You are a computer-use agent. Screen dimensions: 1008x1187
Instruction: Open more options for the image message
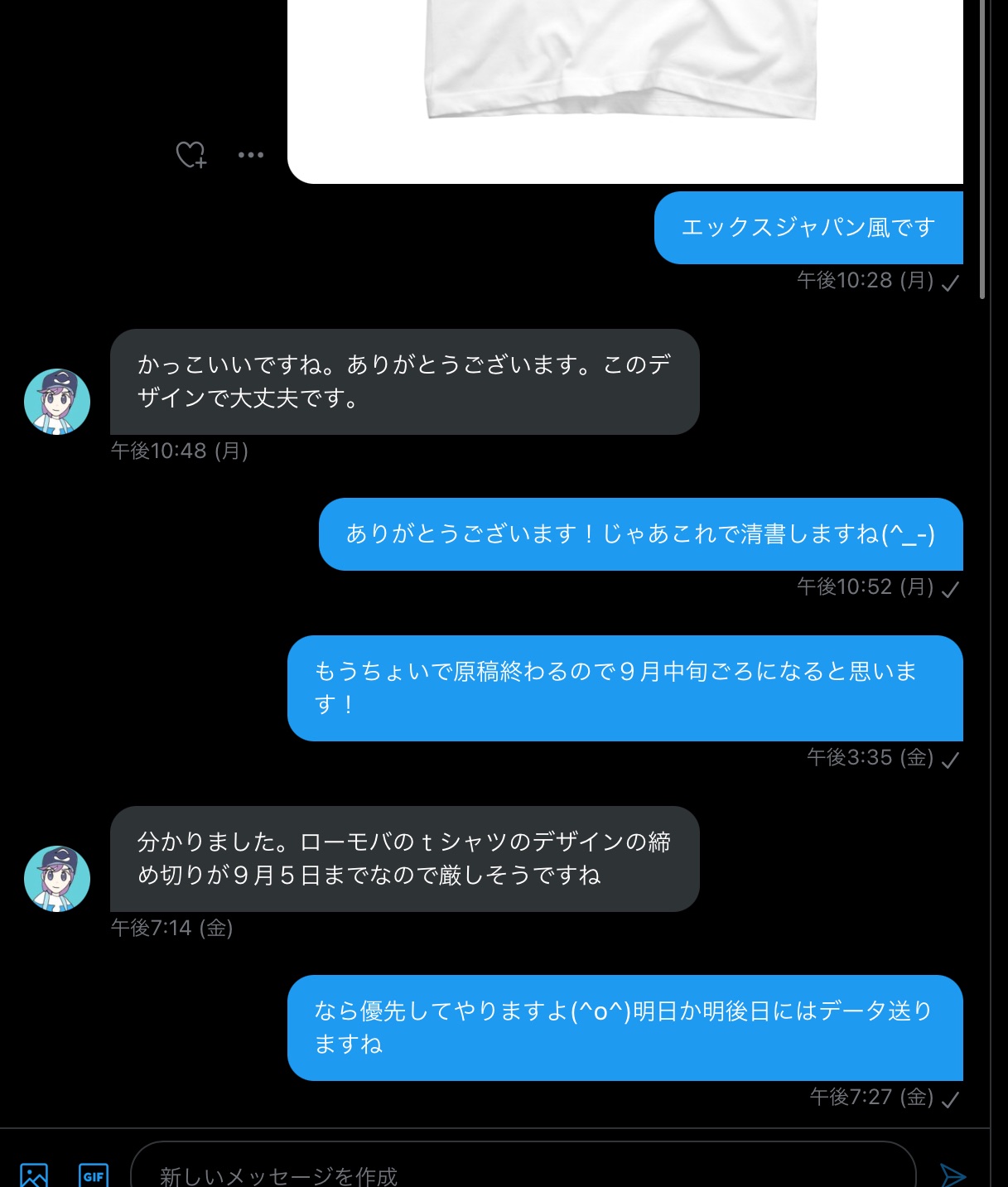point(250,155)
